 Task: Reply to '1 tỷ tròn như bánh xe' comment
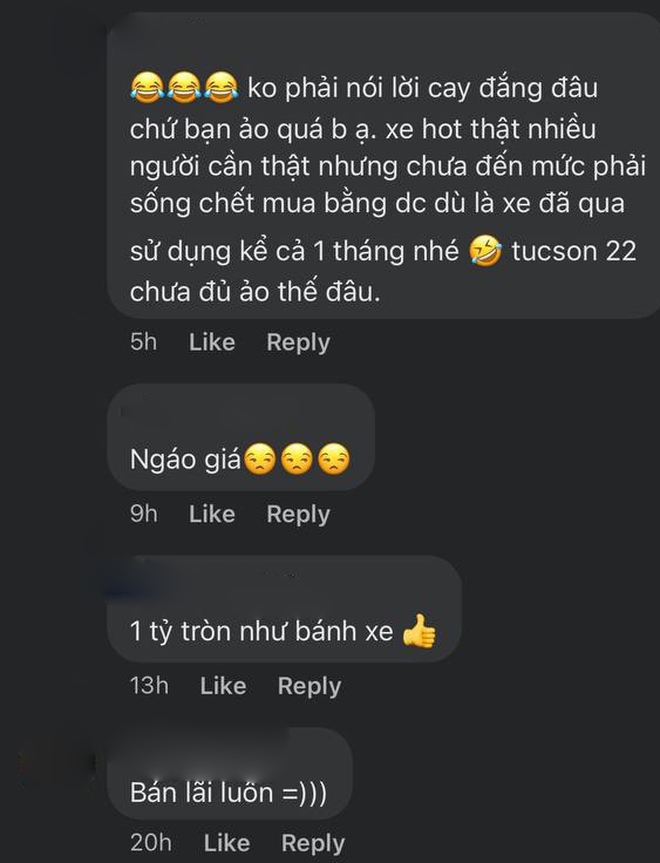[x=309, y=686]
